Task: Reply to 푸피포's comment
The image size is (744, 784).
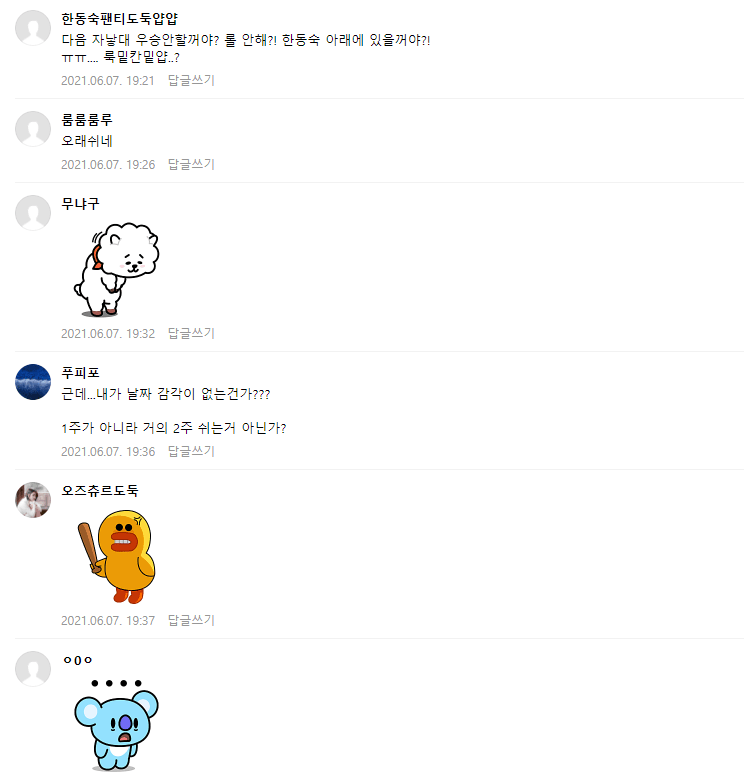Action: pyautogui.click(x=191, y=451)
